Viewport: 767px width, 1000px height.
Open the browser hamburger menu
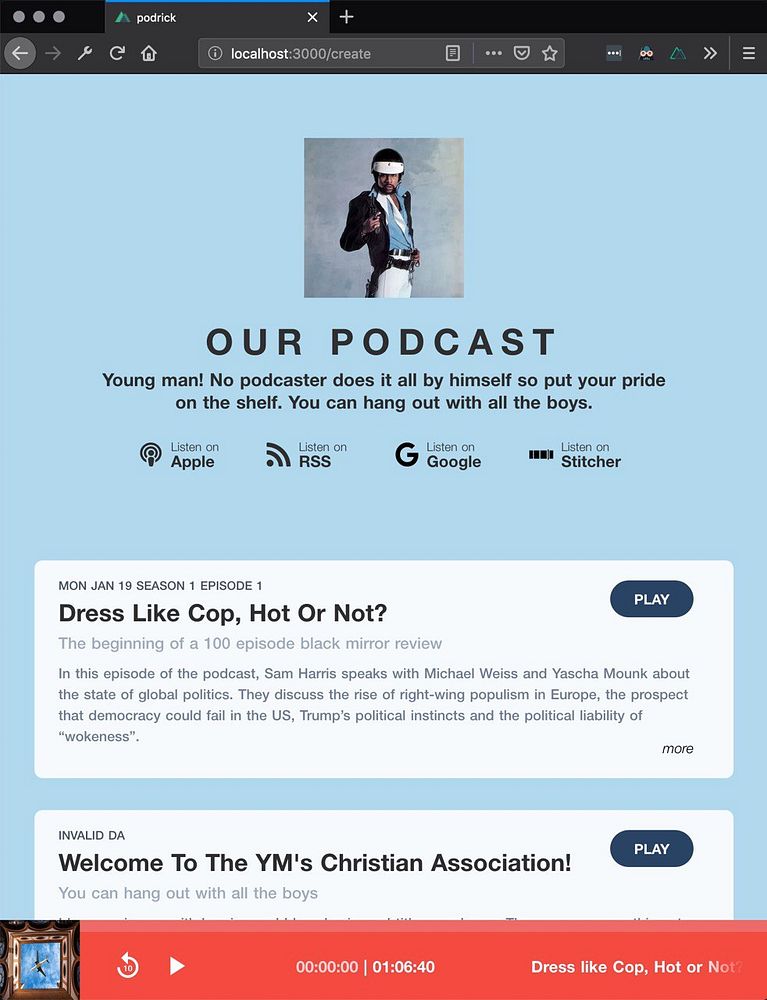749,53
